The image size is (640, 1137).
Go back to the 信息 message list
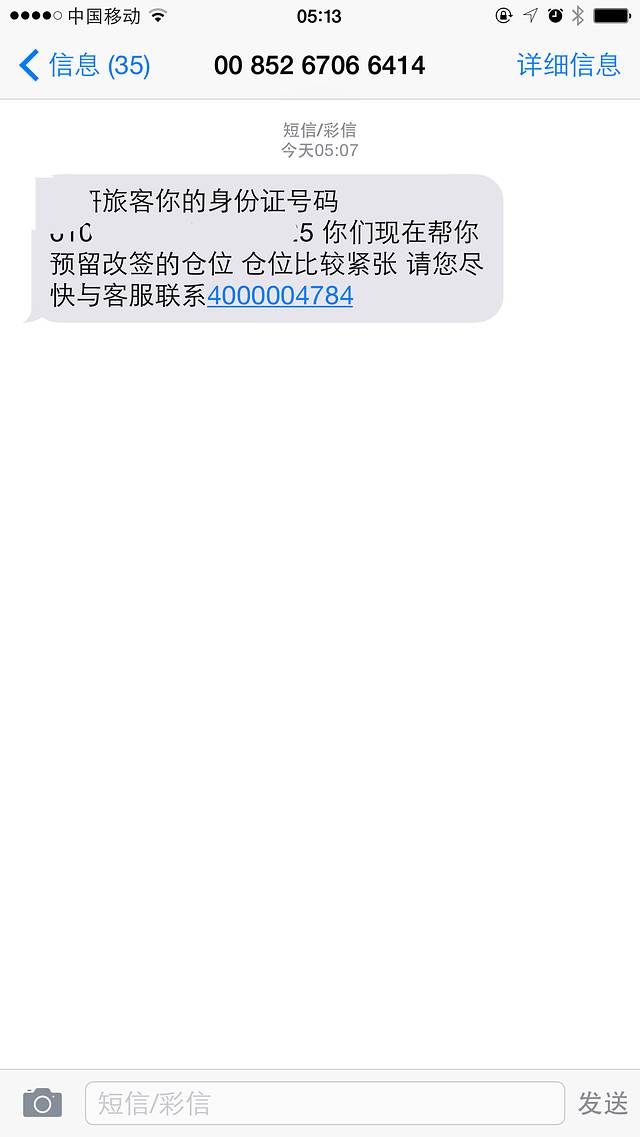(x=84, y=66)
